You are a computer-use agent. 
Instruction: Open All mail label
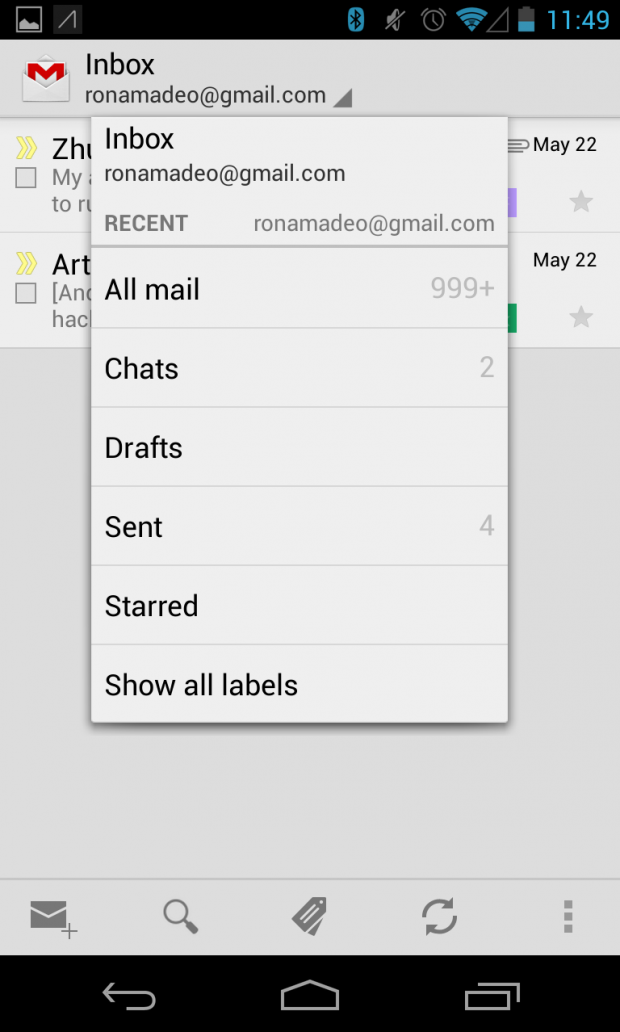coord(298,289)
